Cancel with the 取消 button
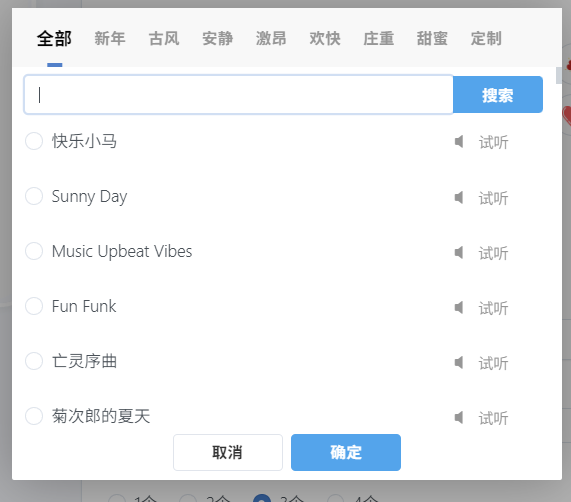Screen dimensions: 571x502 pos(228,452)
